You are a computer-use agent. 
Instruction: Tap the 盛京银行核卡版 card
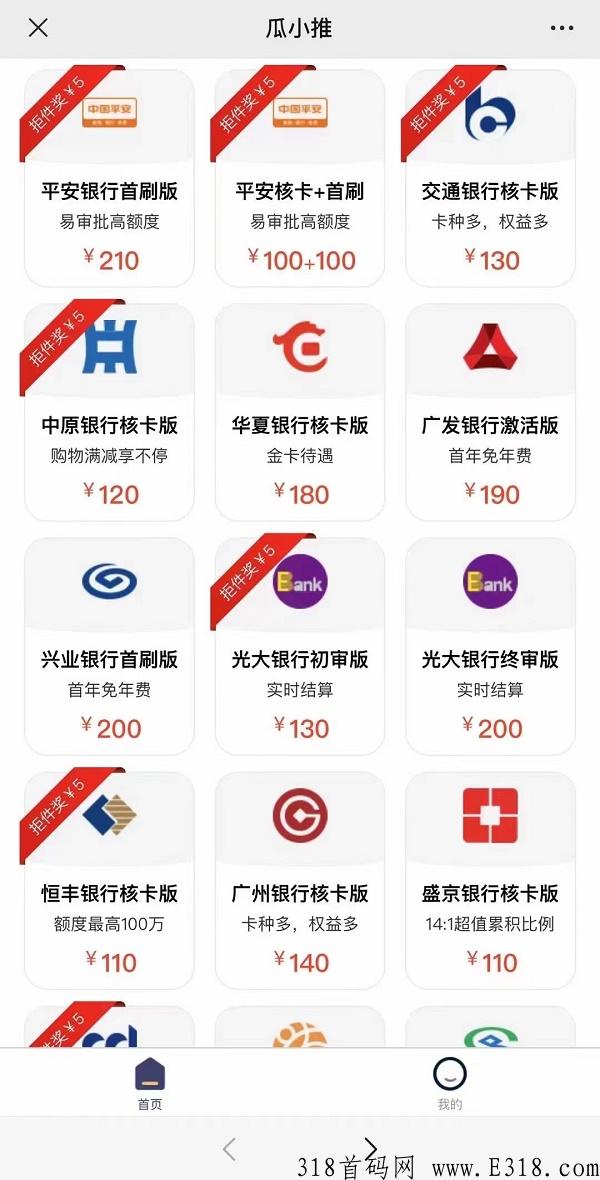pos(490,880)
